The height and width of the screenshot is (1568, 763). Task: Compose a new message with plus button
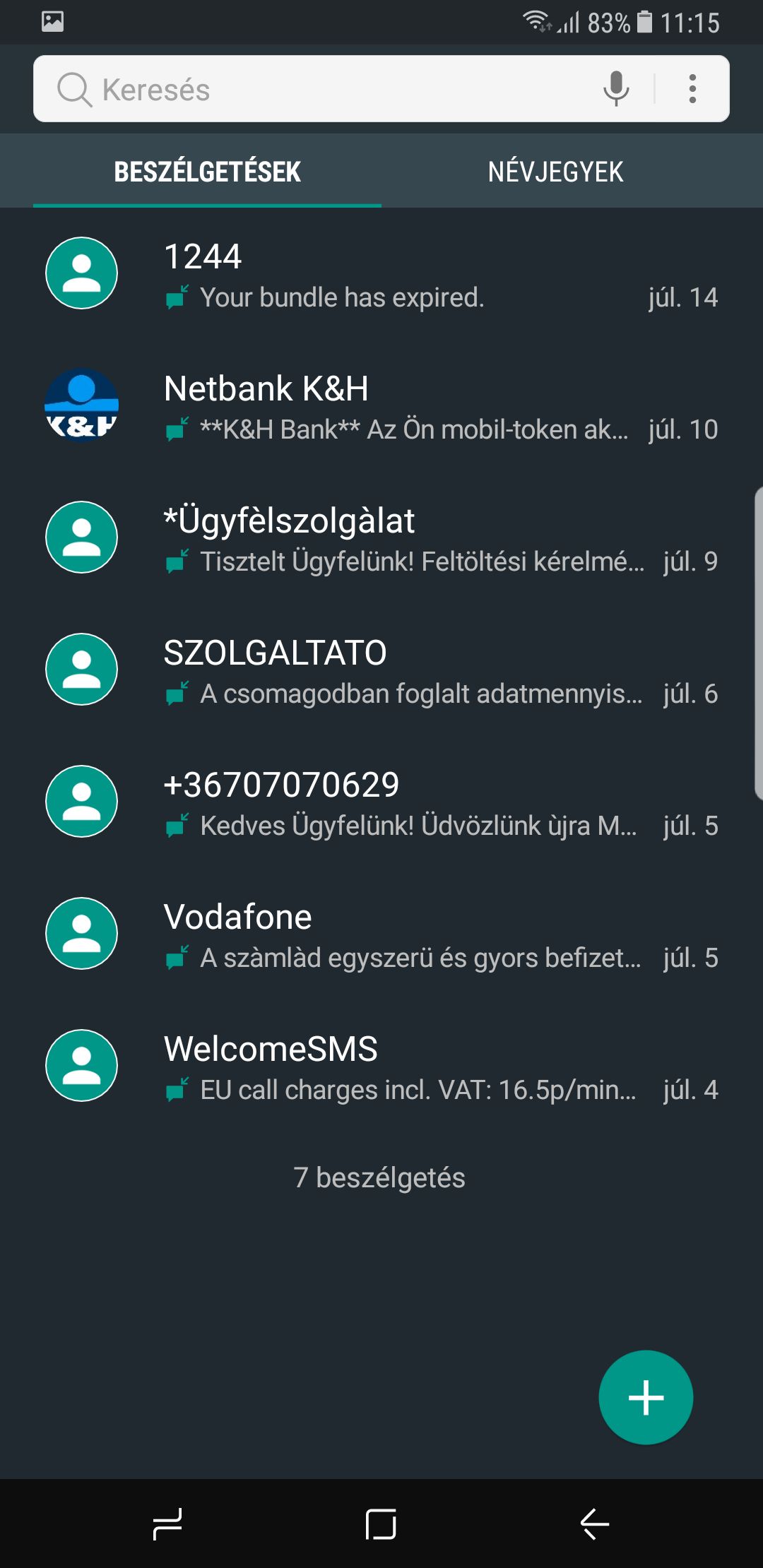(x=646, y=1397)
